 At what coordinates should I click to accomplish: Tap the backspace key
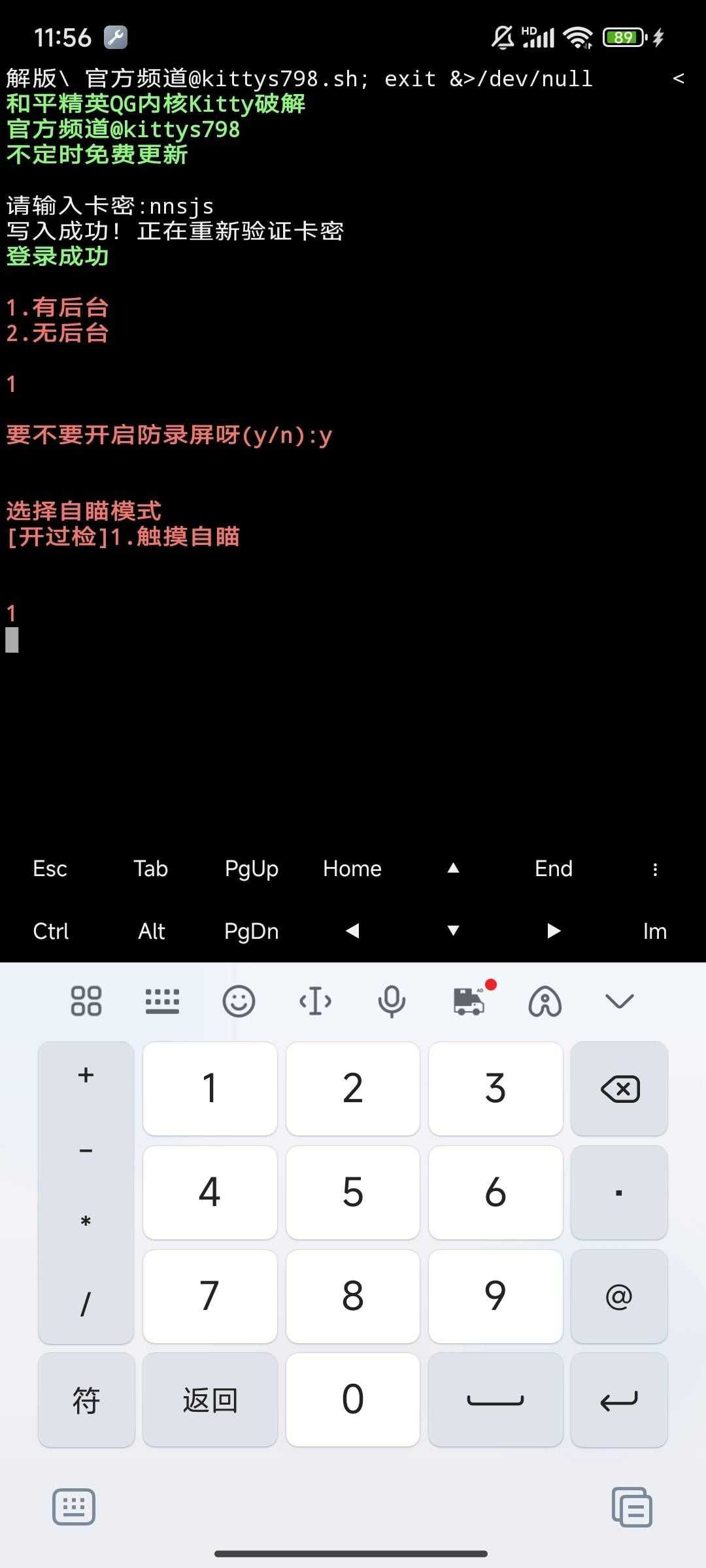coord(619,1088)
